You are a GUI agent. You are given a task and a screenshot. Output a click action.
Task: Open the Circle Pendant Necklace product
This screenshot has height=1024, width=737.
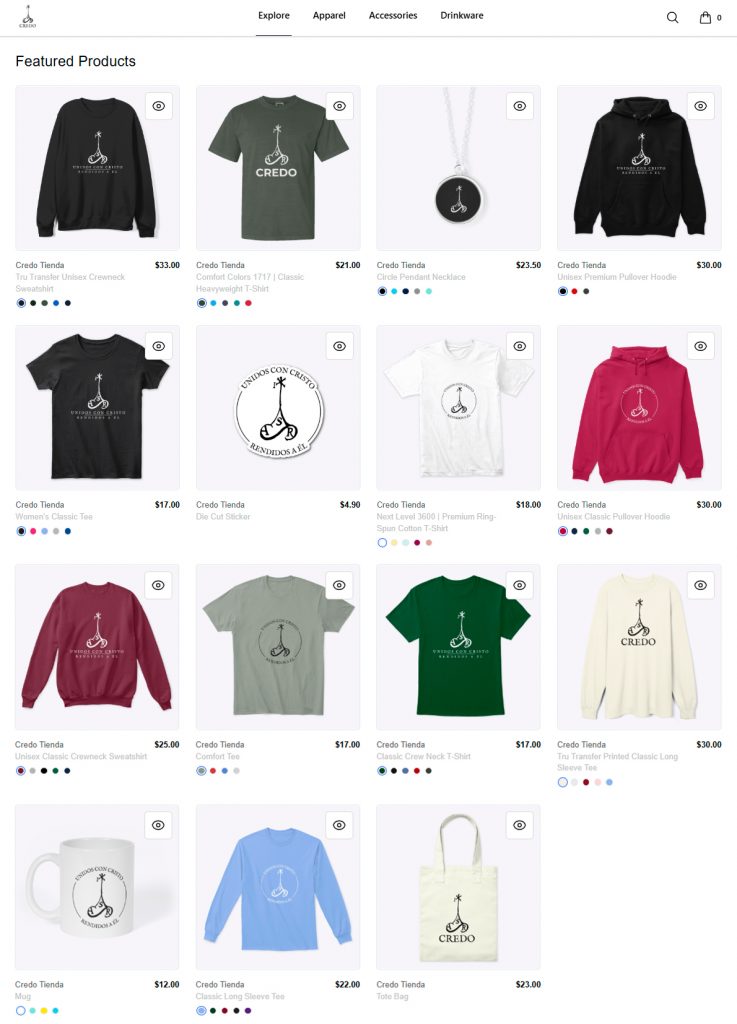tap(458, 167)
